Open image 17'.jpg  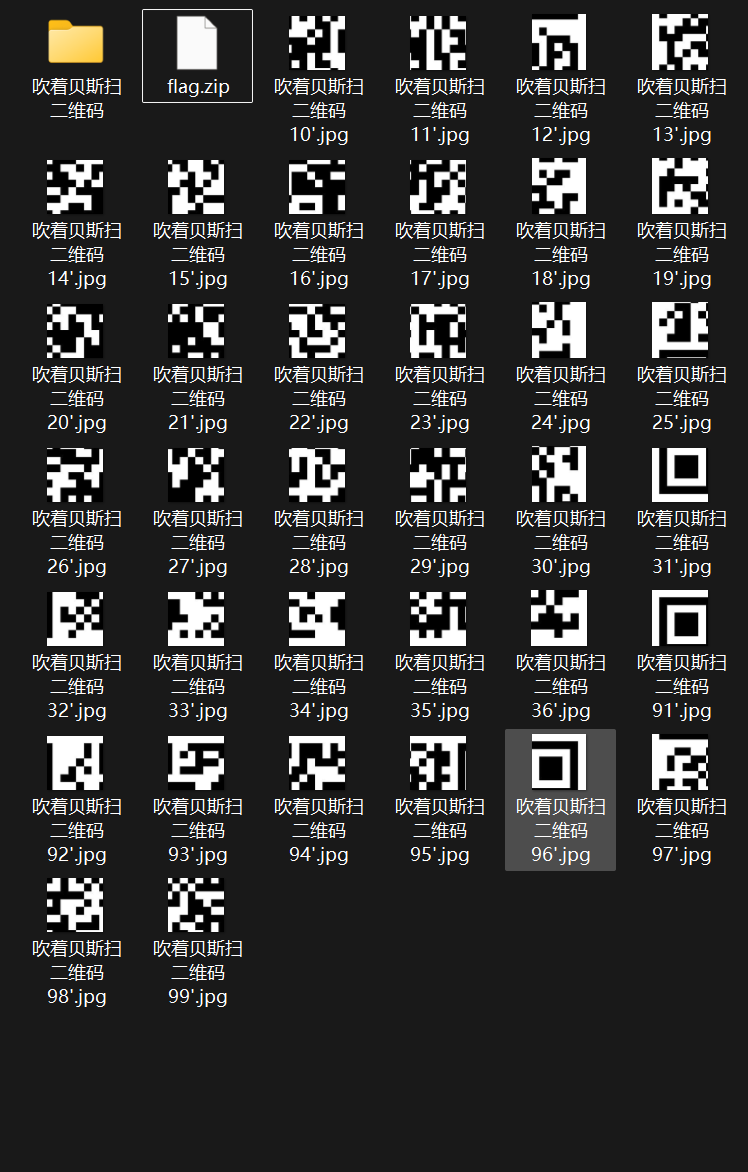[439, 187]
